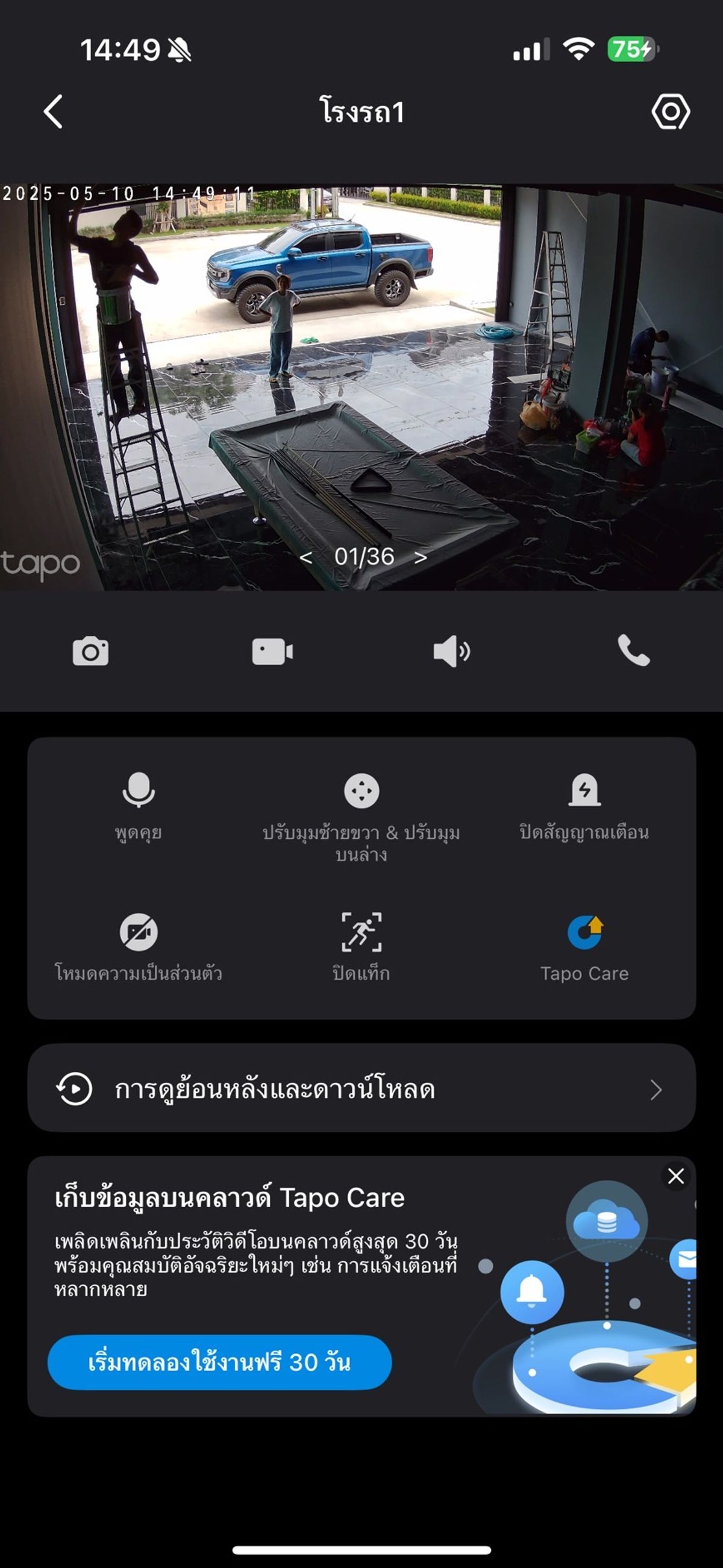
Task: Start เริ่มทดลองใช้งานฟรี 30 วัน trial
Action: (220, 1363)
